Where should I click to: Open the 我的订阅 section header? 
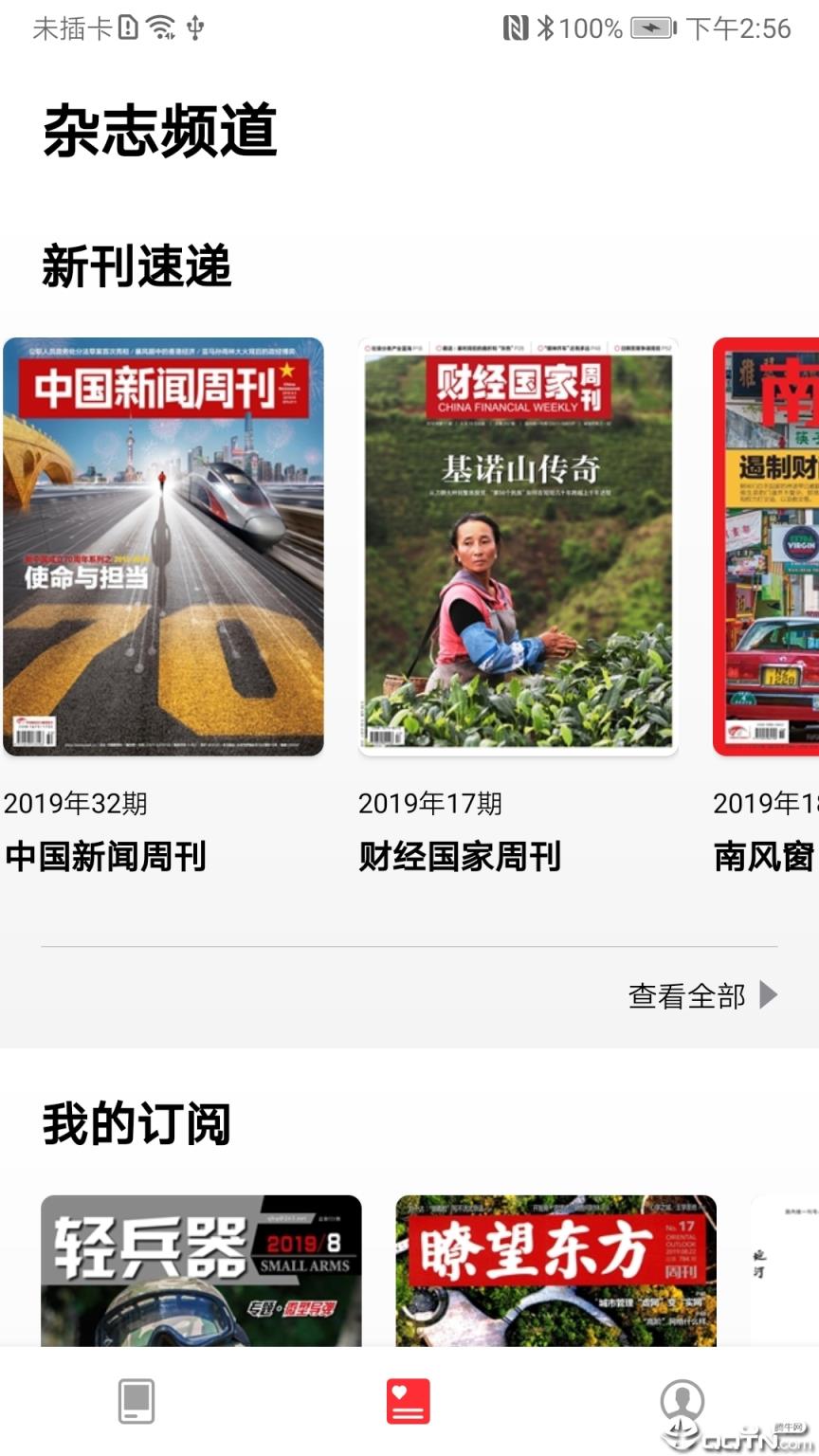point(136,1121)
